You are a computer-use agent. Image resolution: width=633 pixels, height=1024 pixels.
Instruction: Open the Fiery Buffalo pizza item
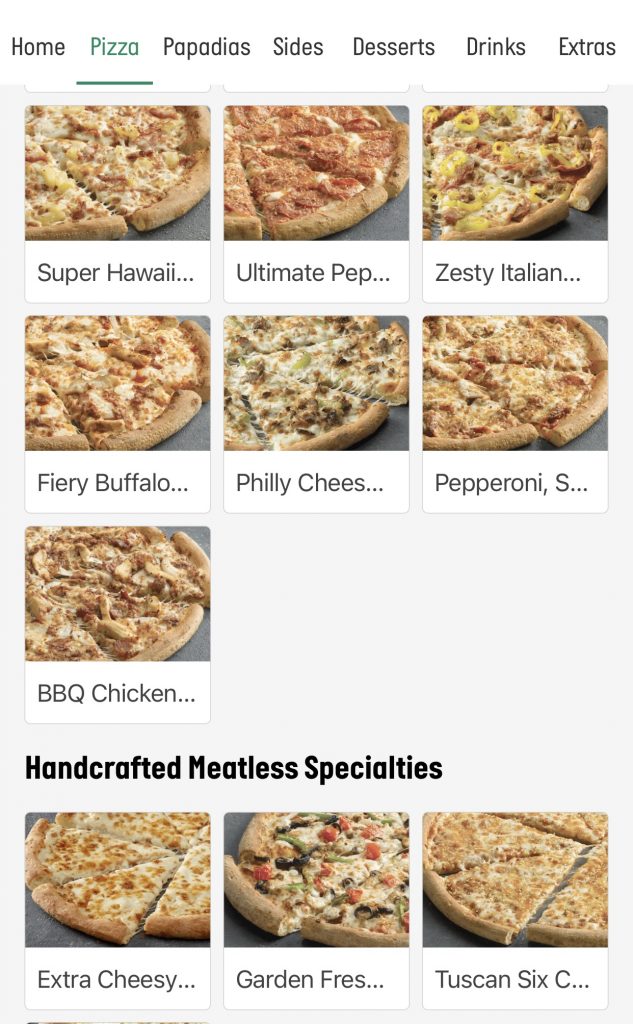pyautogui.click(x=117, y=413)
